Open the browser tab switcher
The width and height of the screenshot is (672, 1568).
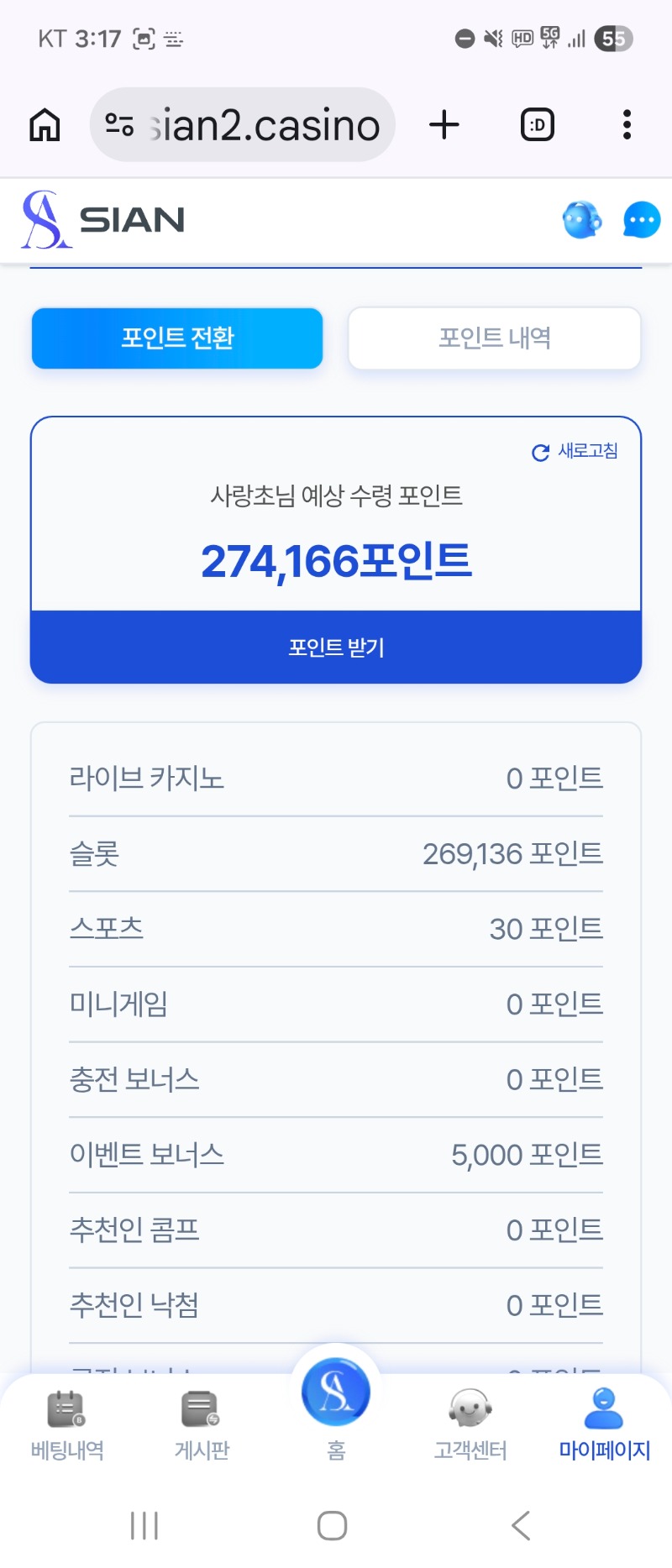click(x=537, y=125)
